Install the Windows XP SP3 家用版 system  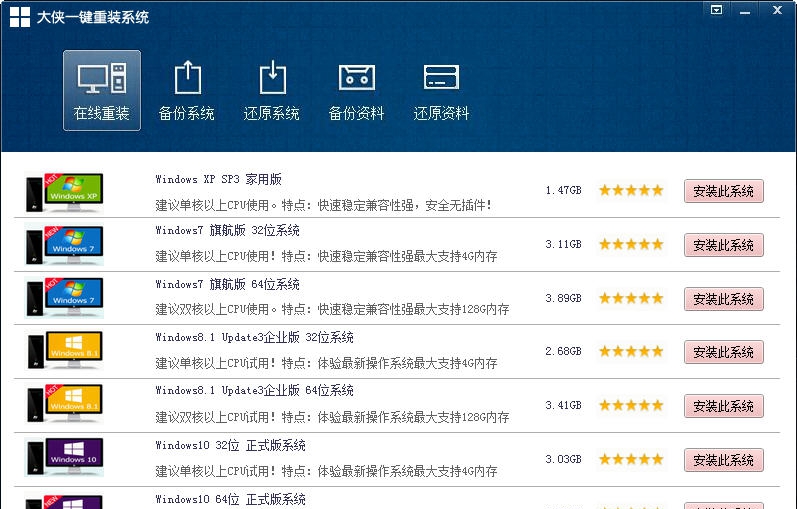click(x=723, y=190)
